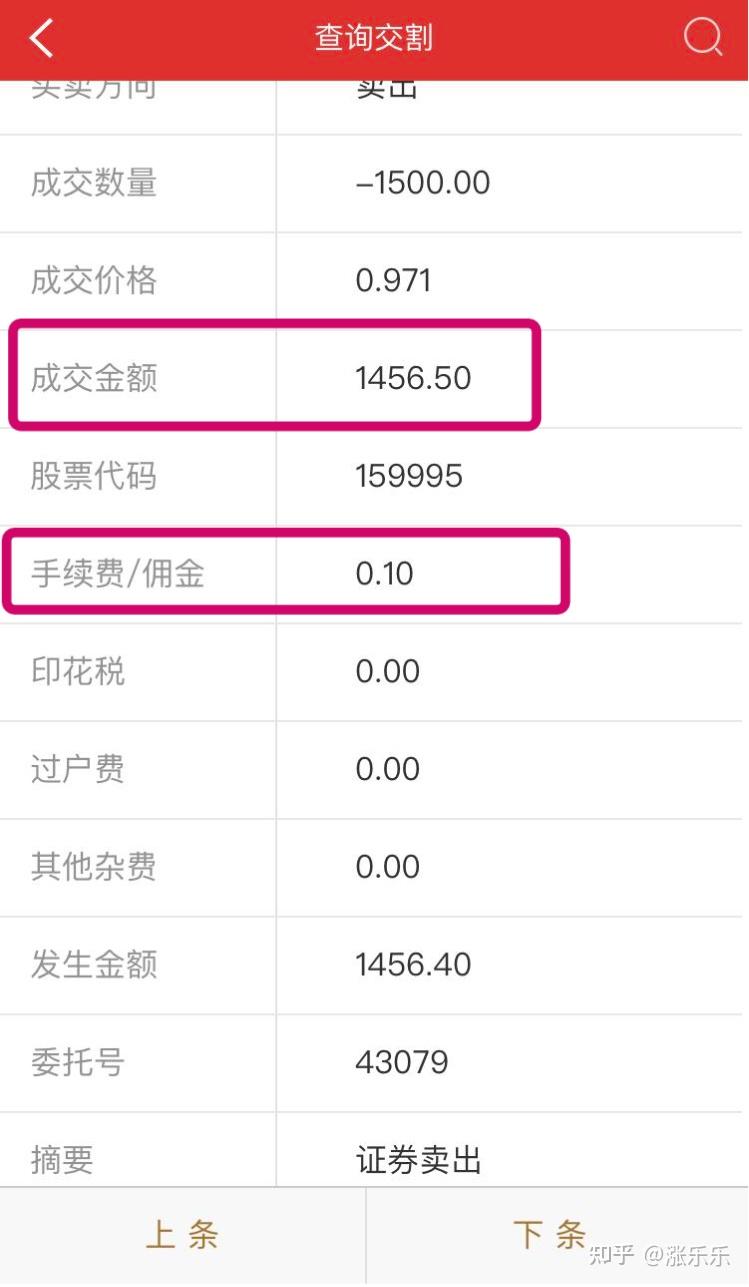Open the previous record with 上条

point(183,1235)
